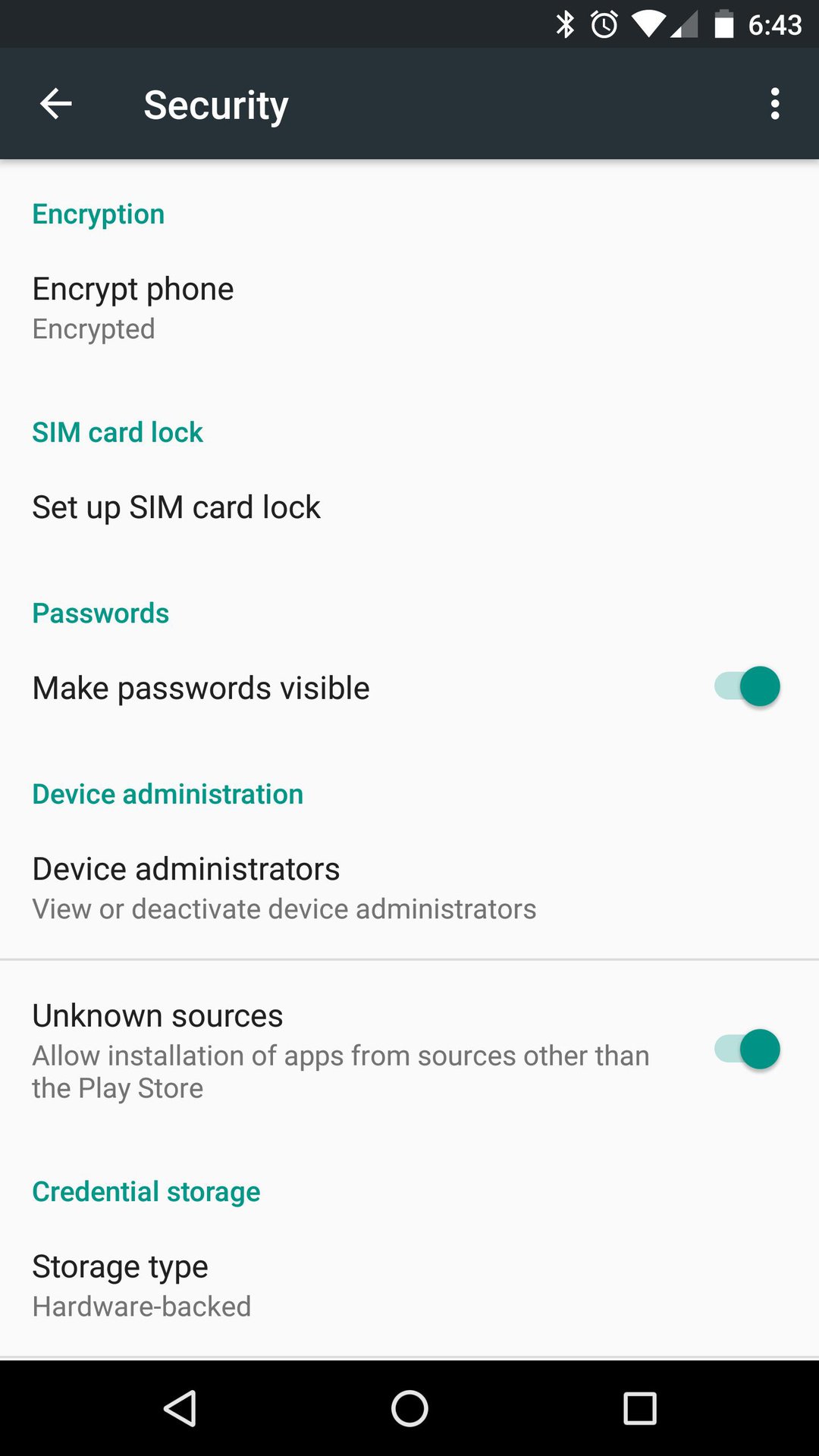Turn off Make passwords visible

click(x=747, y=687)
